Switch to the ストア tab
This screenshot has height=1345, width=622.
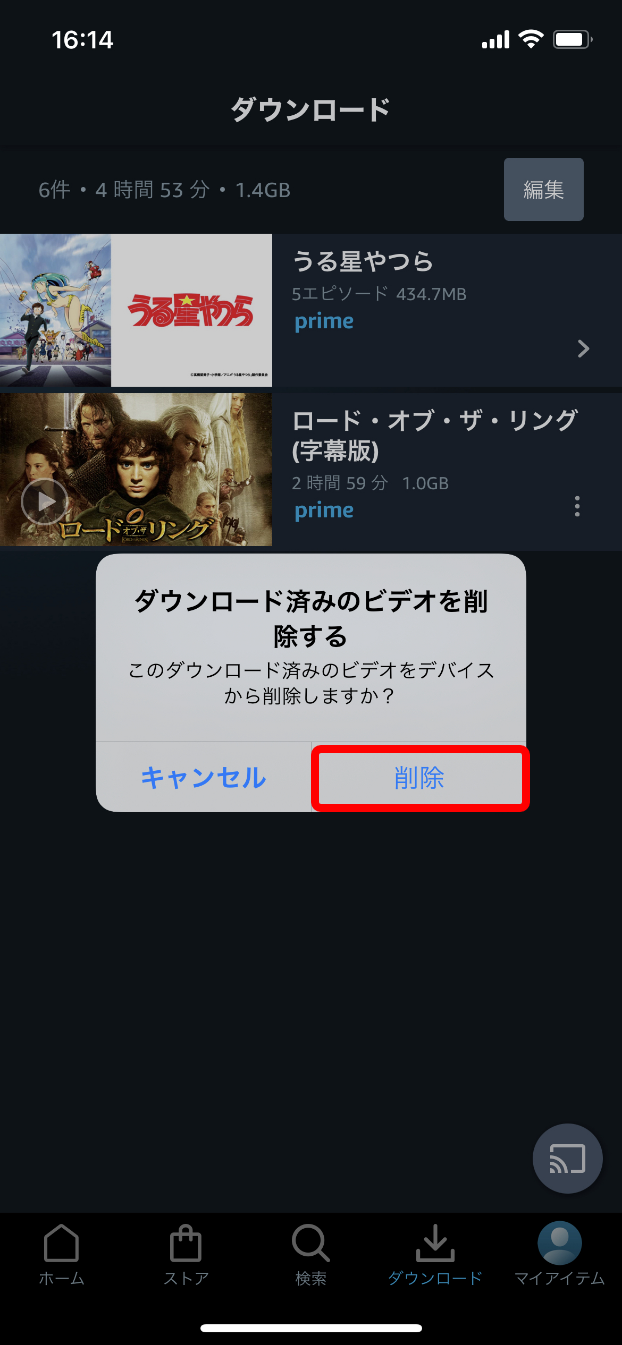click(186, 1255)
